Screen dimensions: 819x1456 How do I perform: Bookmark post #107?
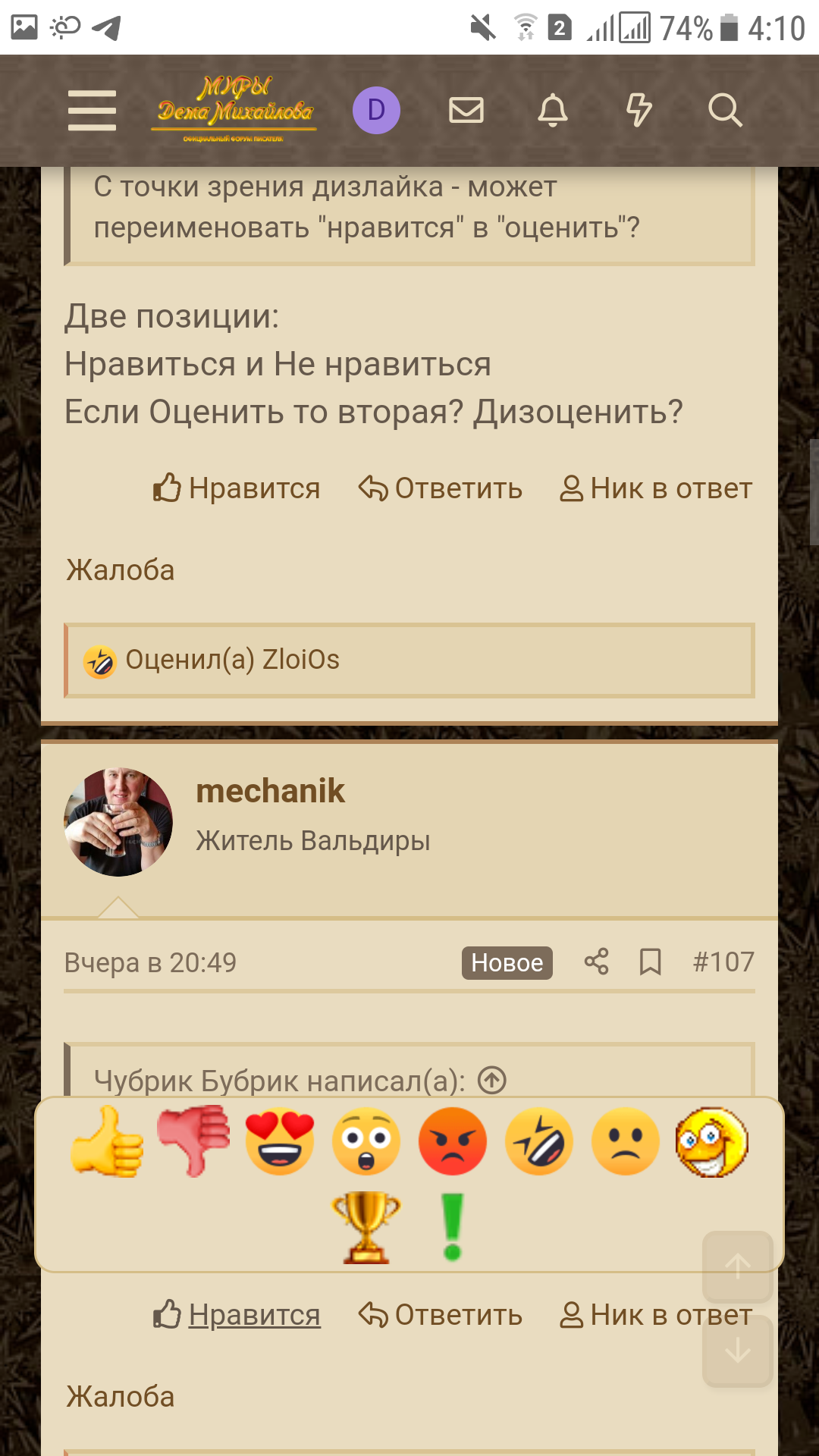650,962
